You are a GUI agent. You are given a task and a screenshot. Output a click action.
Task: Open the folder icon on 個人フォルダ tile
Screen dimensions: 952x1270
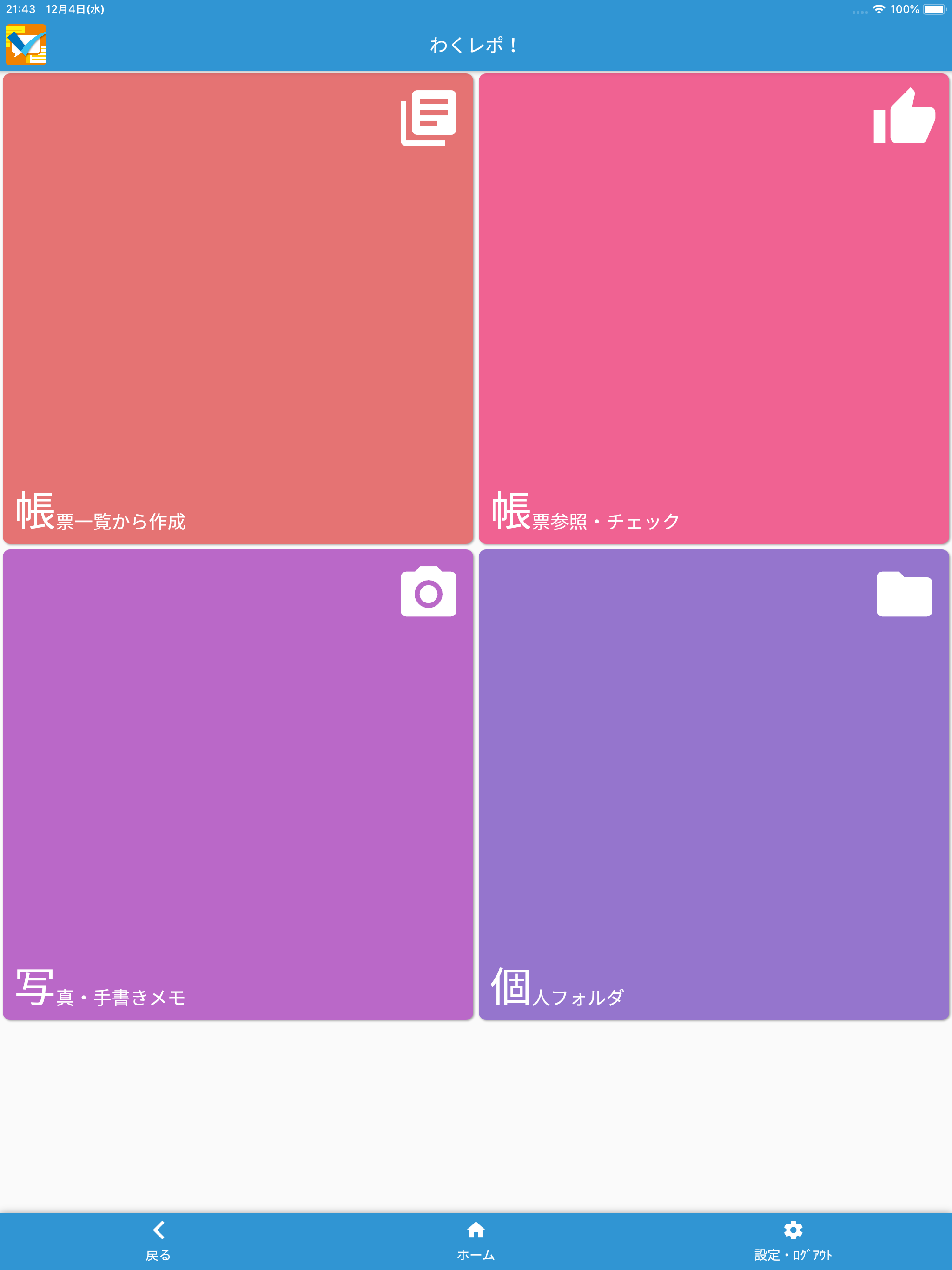tap(904, 594)
